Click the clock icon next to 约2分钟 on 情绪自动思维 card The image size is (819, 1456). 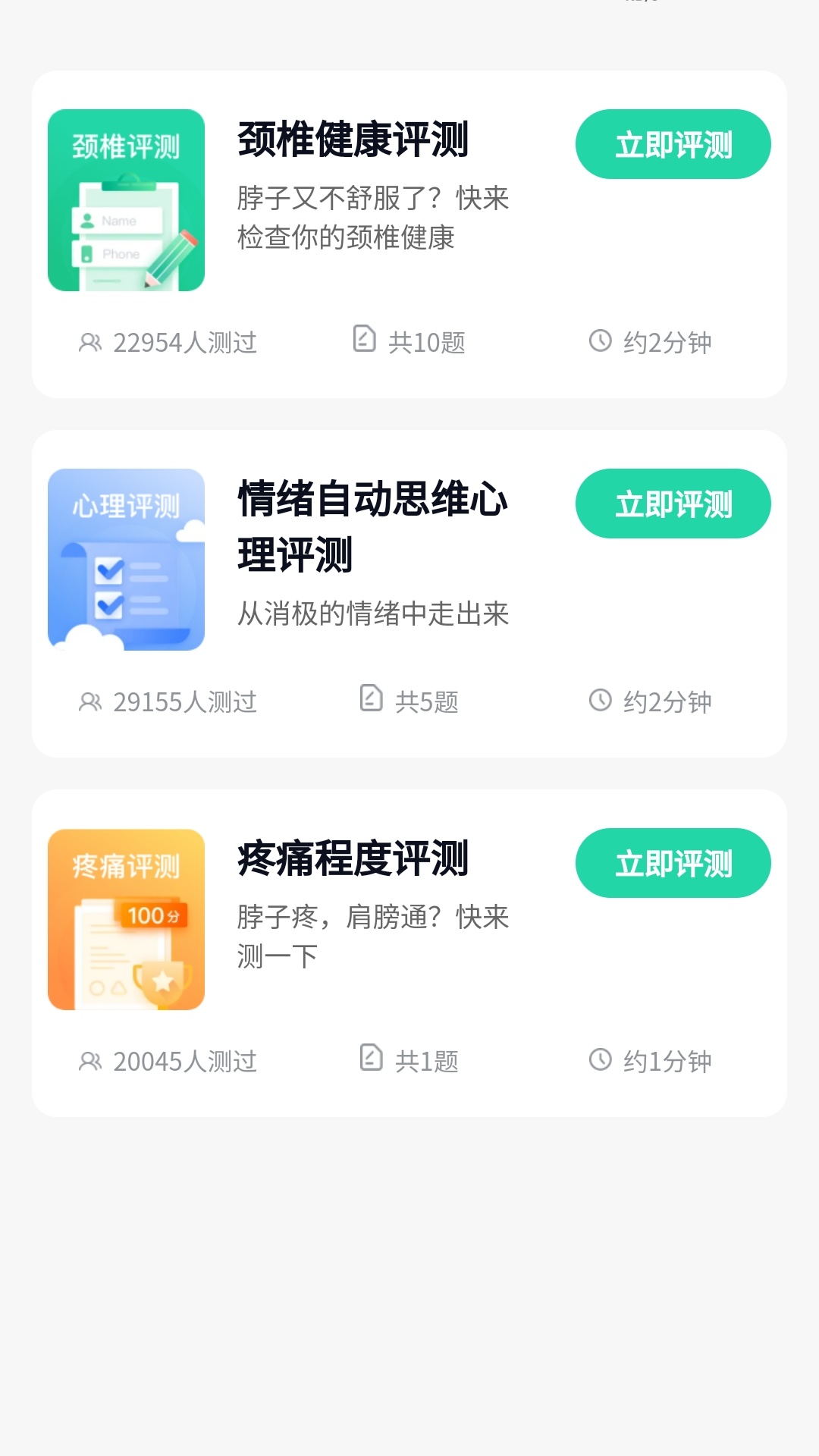(601, 701)
